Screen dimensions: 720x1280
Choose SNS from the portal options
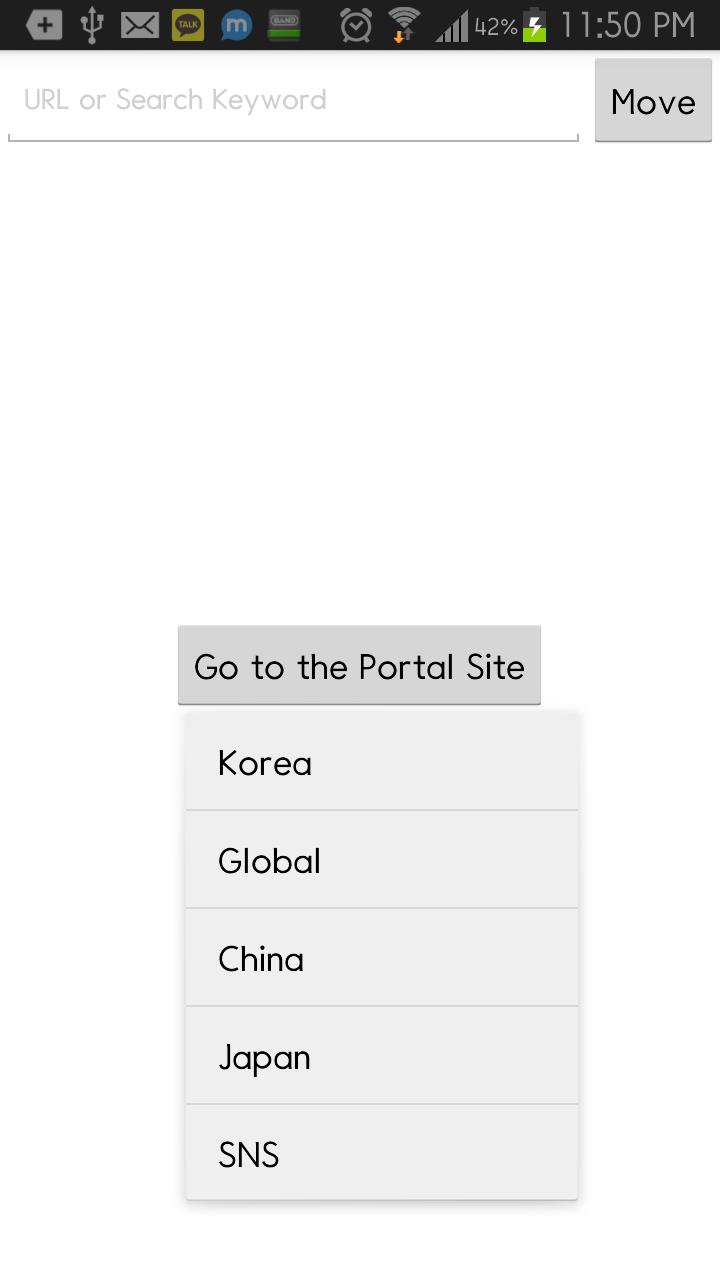(380, 1153)
